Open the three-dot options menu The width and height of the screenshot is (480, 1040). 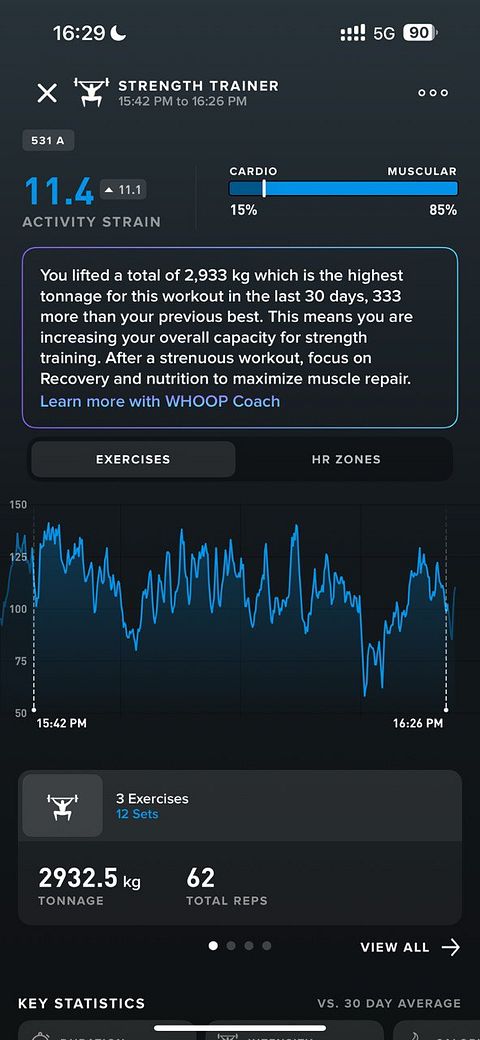pyautogui.click(x=433, y=93)
